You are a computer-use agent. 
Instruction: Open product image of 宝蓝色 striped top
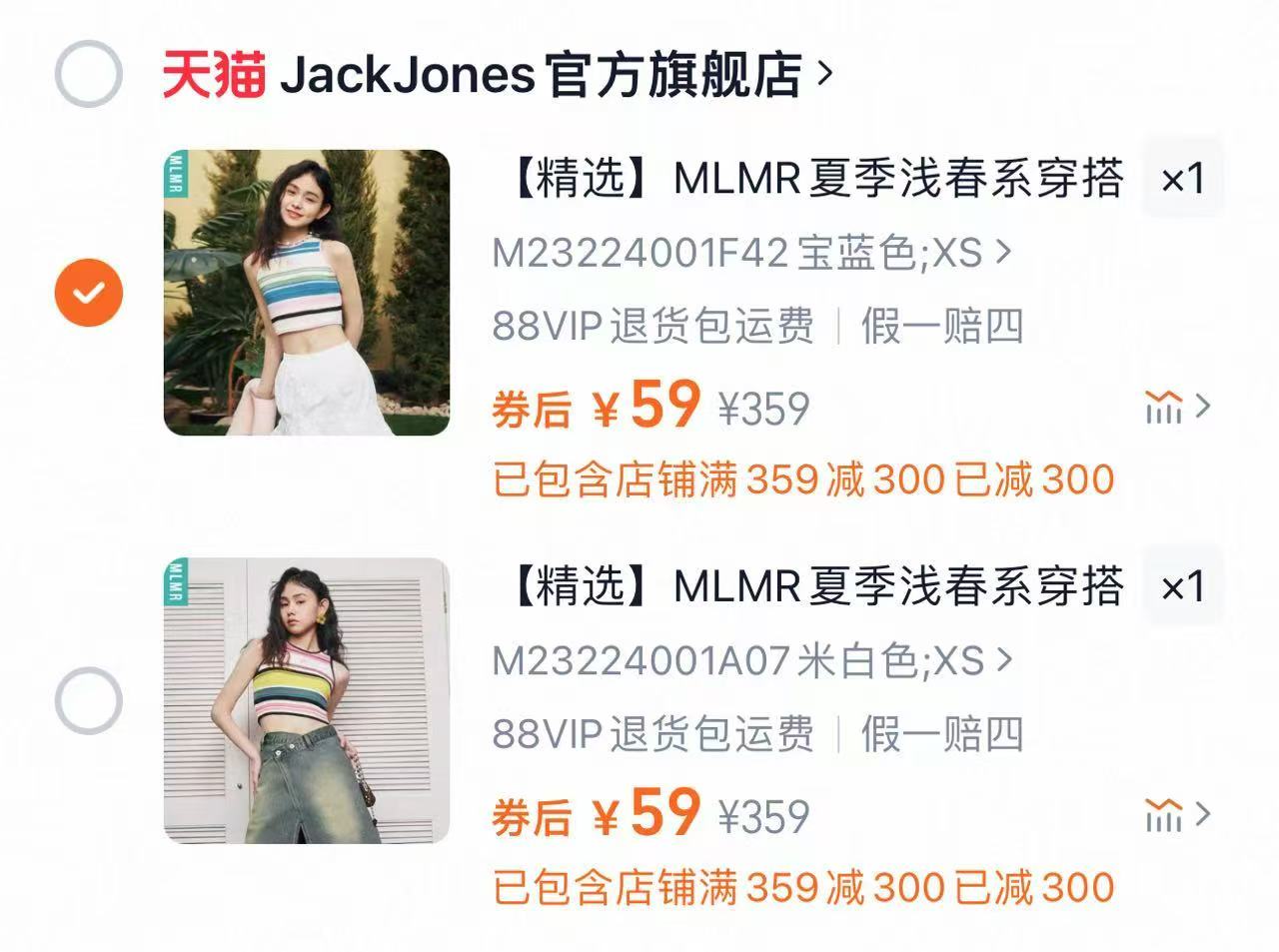pyautogui.click(x=307, y=293)
